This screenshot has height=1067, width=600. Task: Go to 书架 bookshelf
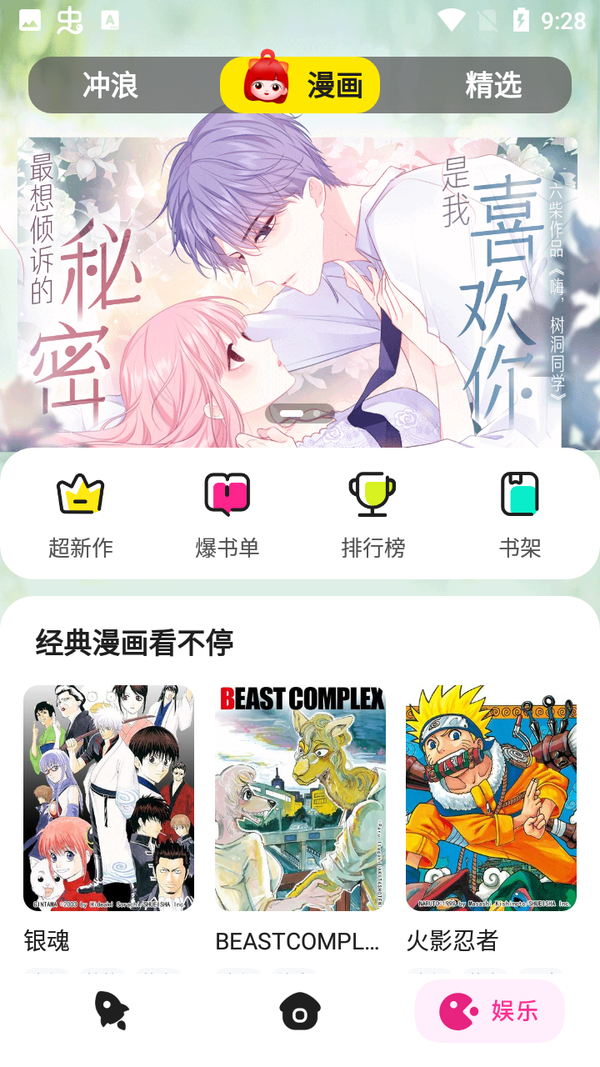tap(519, 515)
